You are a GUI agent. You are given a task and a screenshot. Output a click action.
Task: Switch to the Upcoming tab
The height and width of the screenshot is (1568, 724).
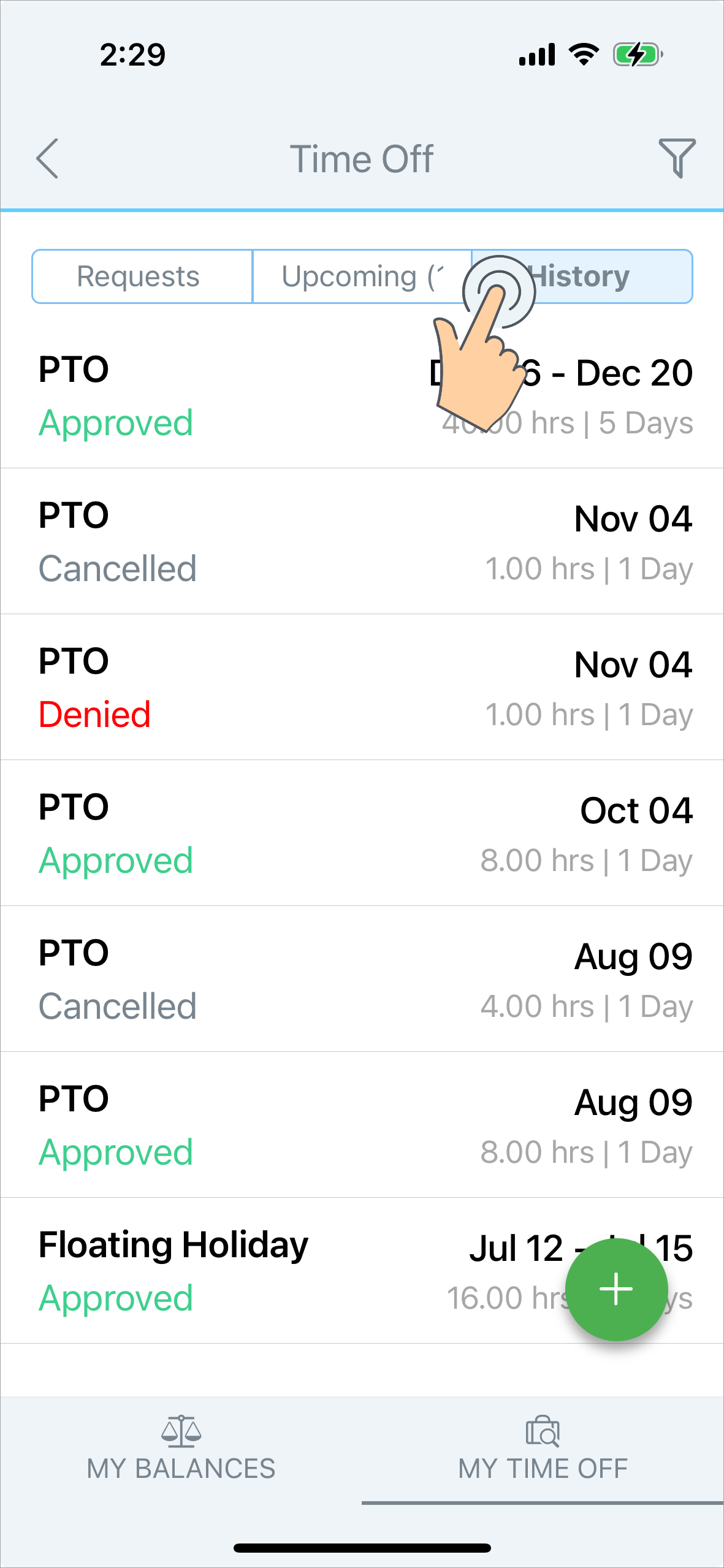tap(362, 276)
